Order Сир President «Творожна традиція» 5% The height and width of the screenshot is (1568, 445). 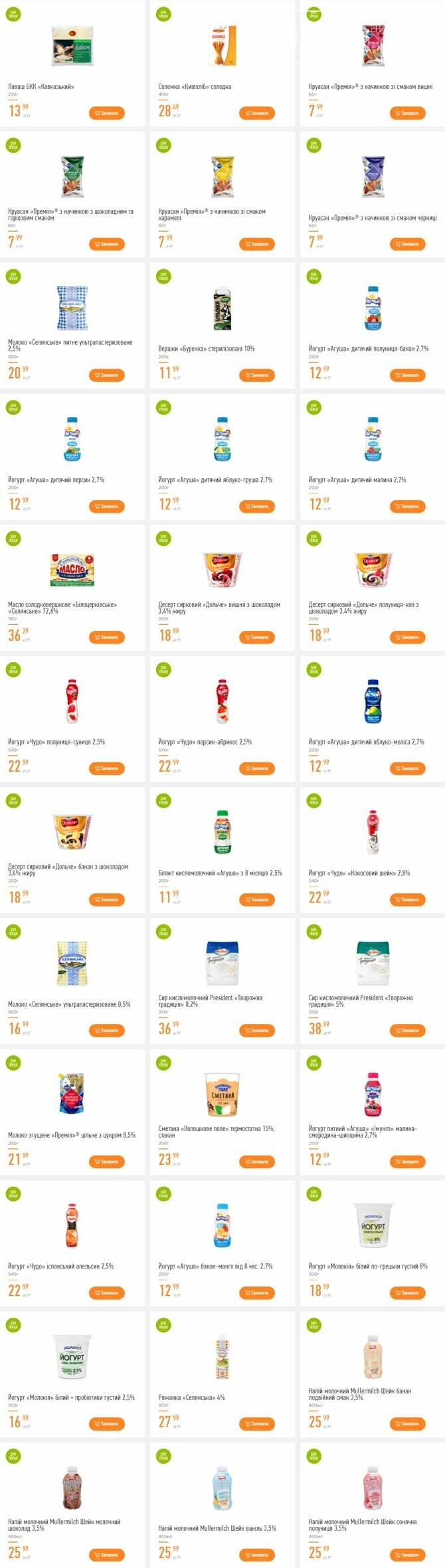(x=406, y=1030)
